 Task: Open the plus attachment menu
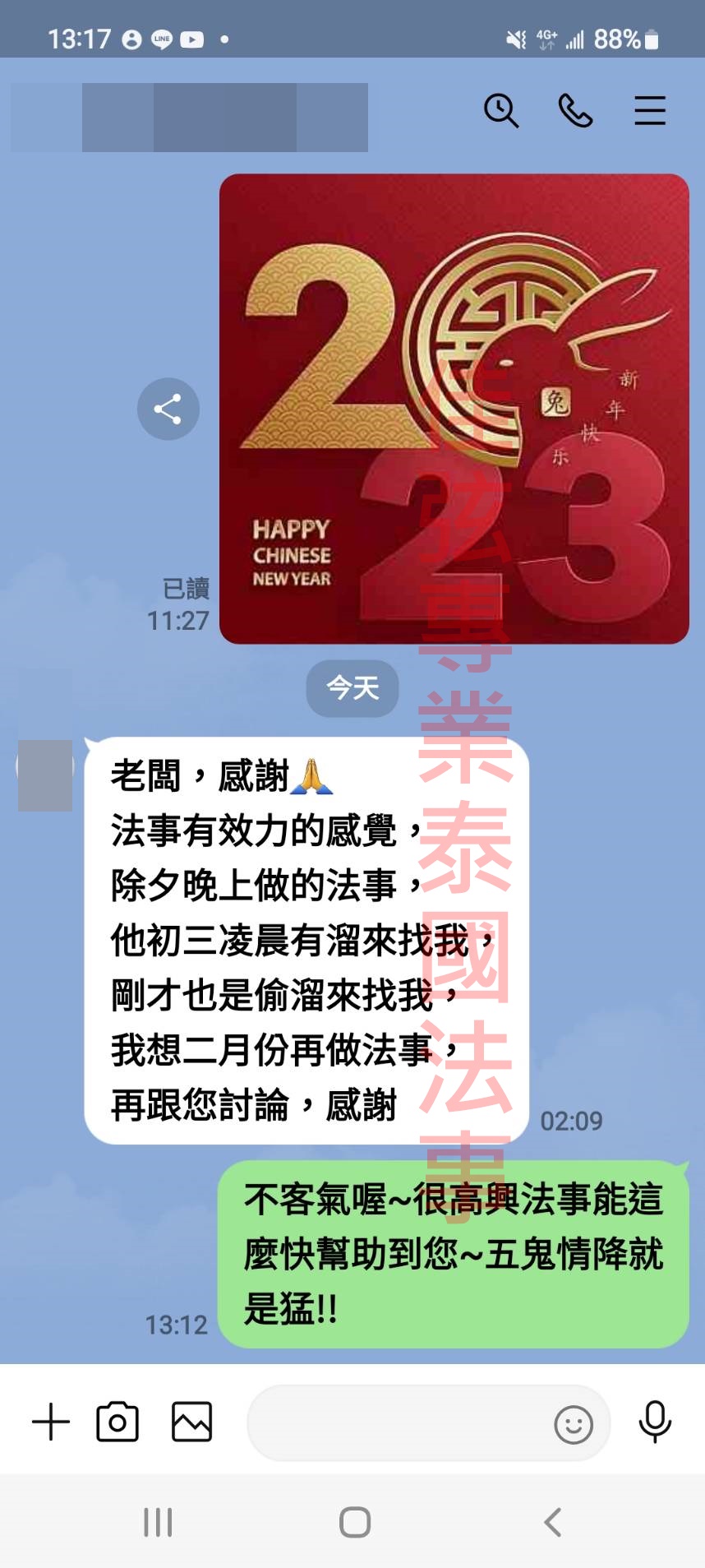click(51, 1422)
